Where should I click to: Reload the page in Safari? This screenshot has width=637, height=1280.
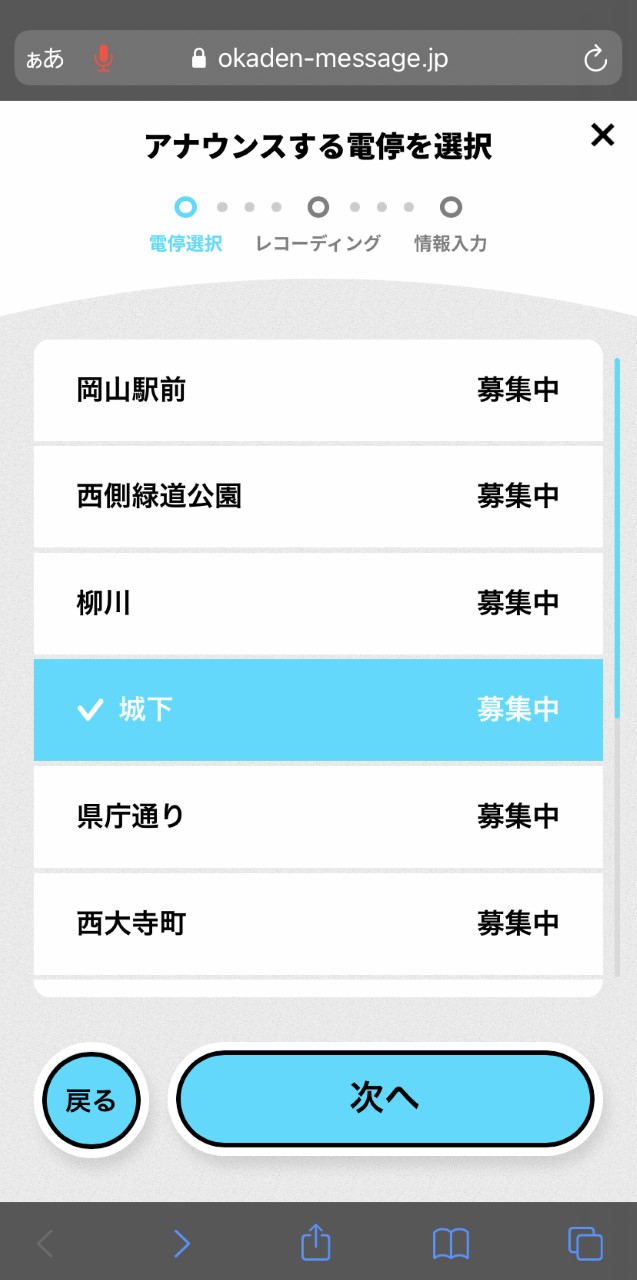pos(595,59)
